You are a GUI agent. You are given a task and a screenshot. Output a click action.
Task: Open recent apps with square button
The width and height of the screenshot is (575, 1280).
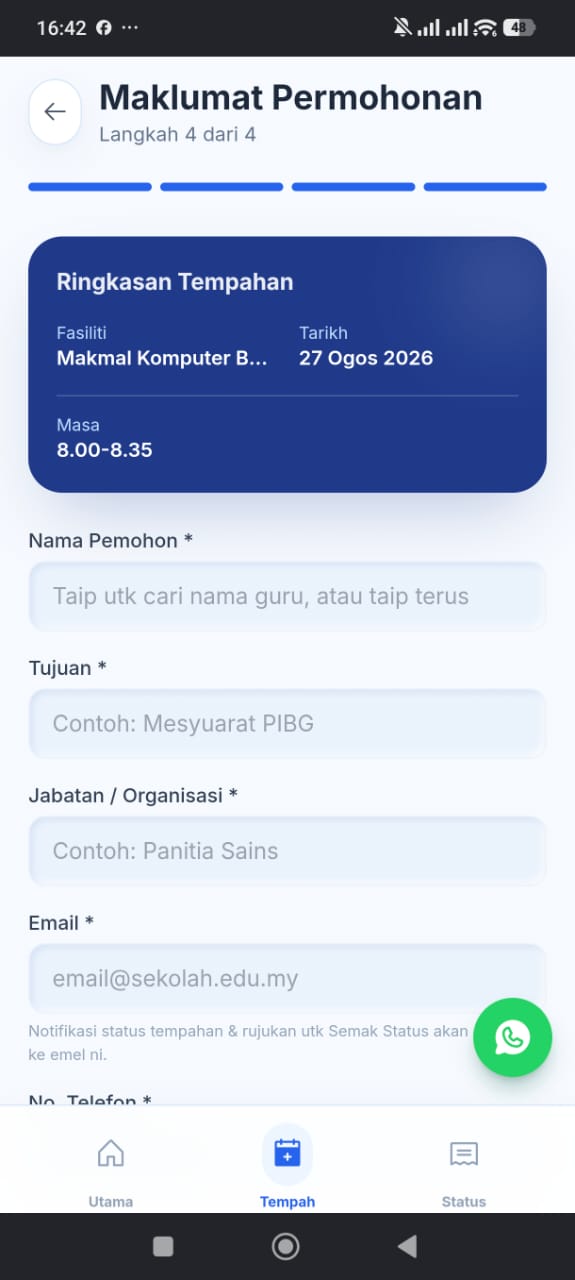coord(163,1246)
